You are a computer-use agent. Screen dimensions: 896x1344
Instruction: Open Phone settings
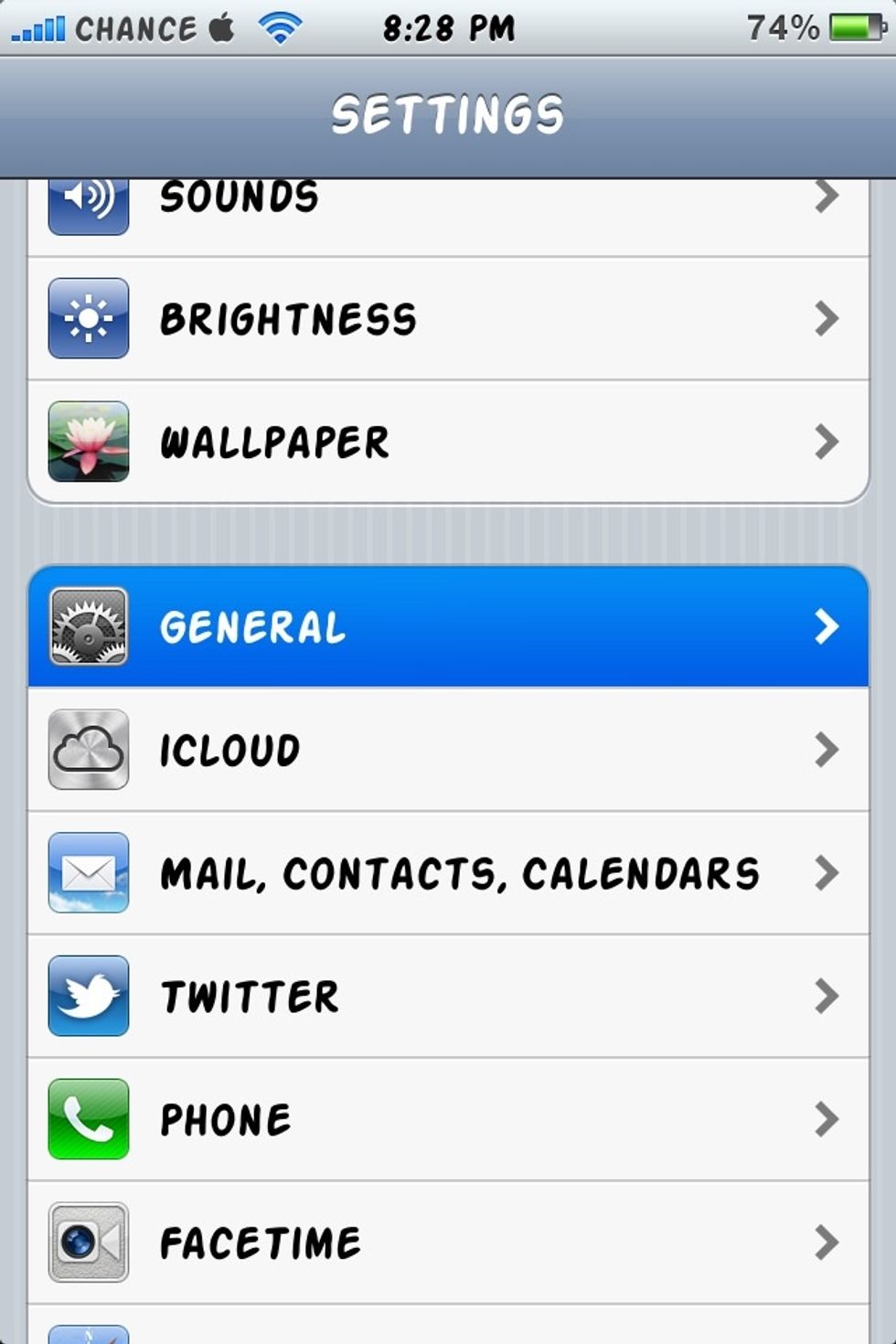point(448,1119)
